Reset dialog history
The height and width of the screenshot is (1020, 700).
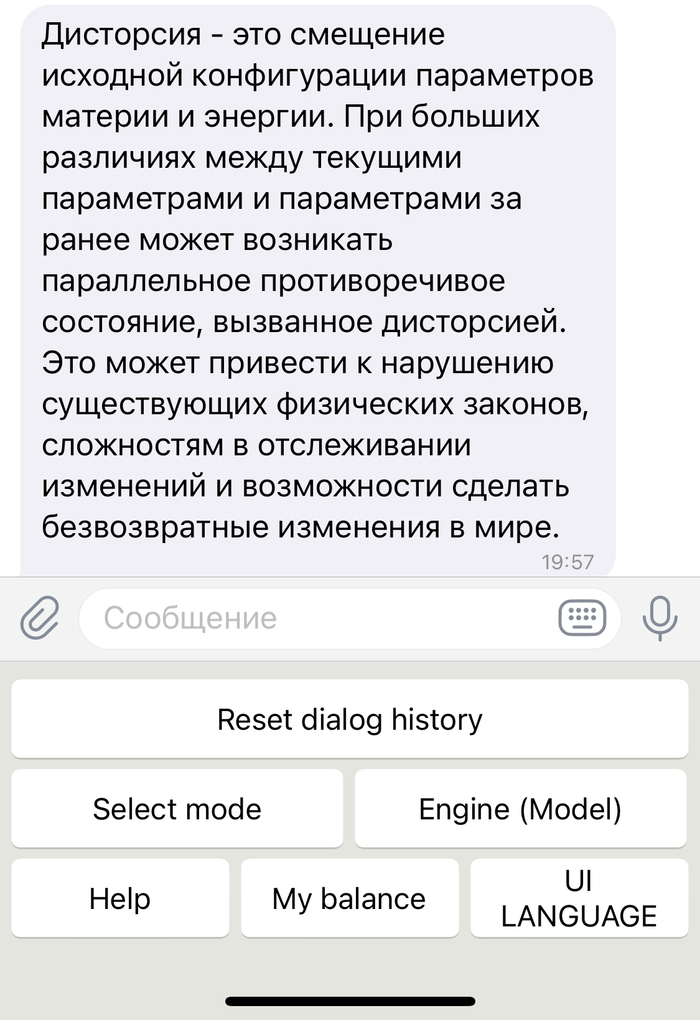[350, 719]
